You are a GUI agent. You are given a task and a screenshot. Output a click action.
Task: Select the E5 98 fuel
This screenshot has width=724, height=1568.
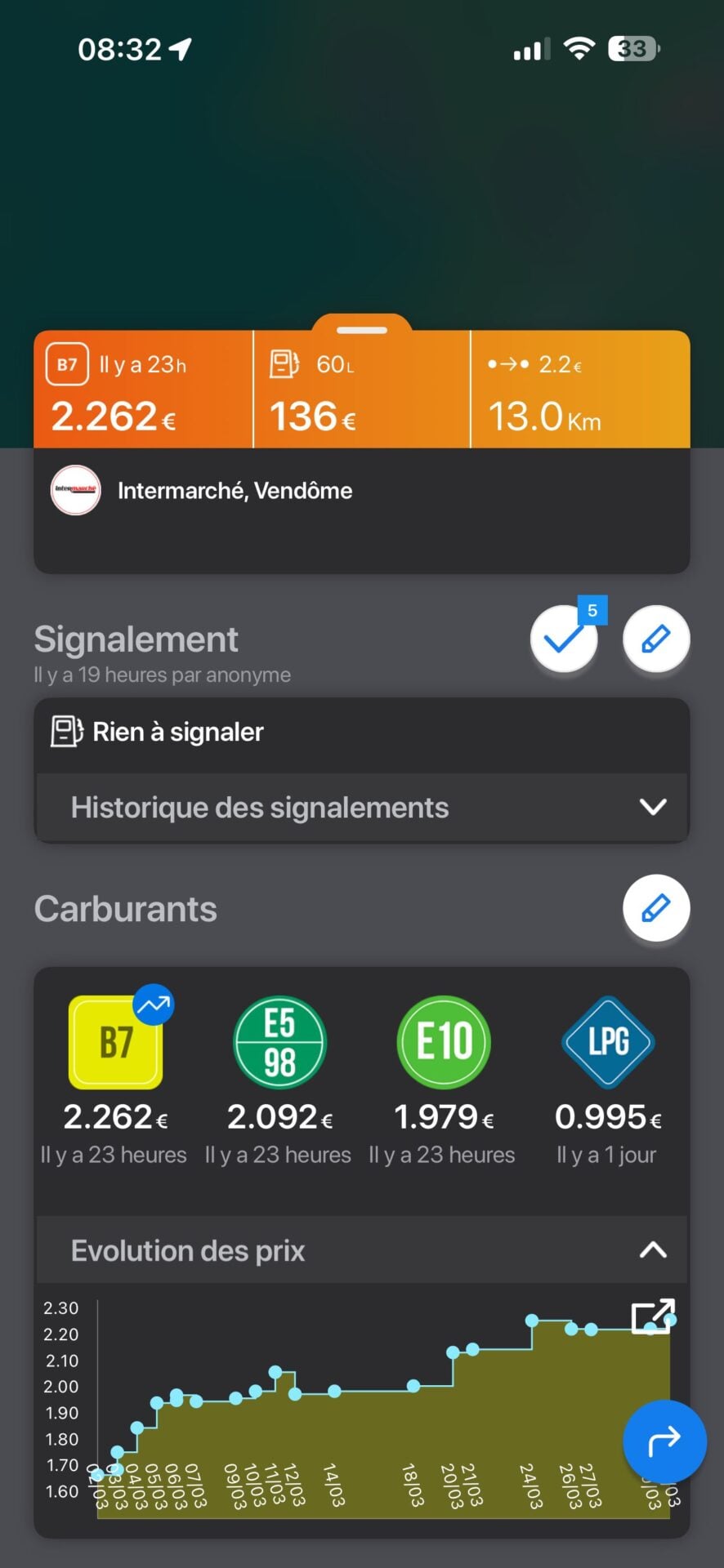(x=279, y=1043)
